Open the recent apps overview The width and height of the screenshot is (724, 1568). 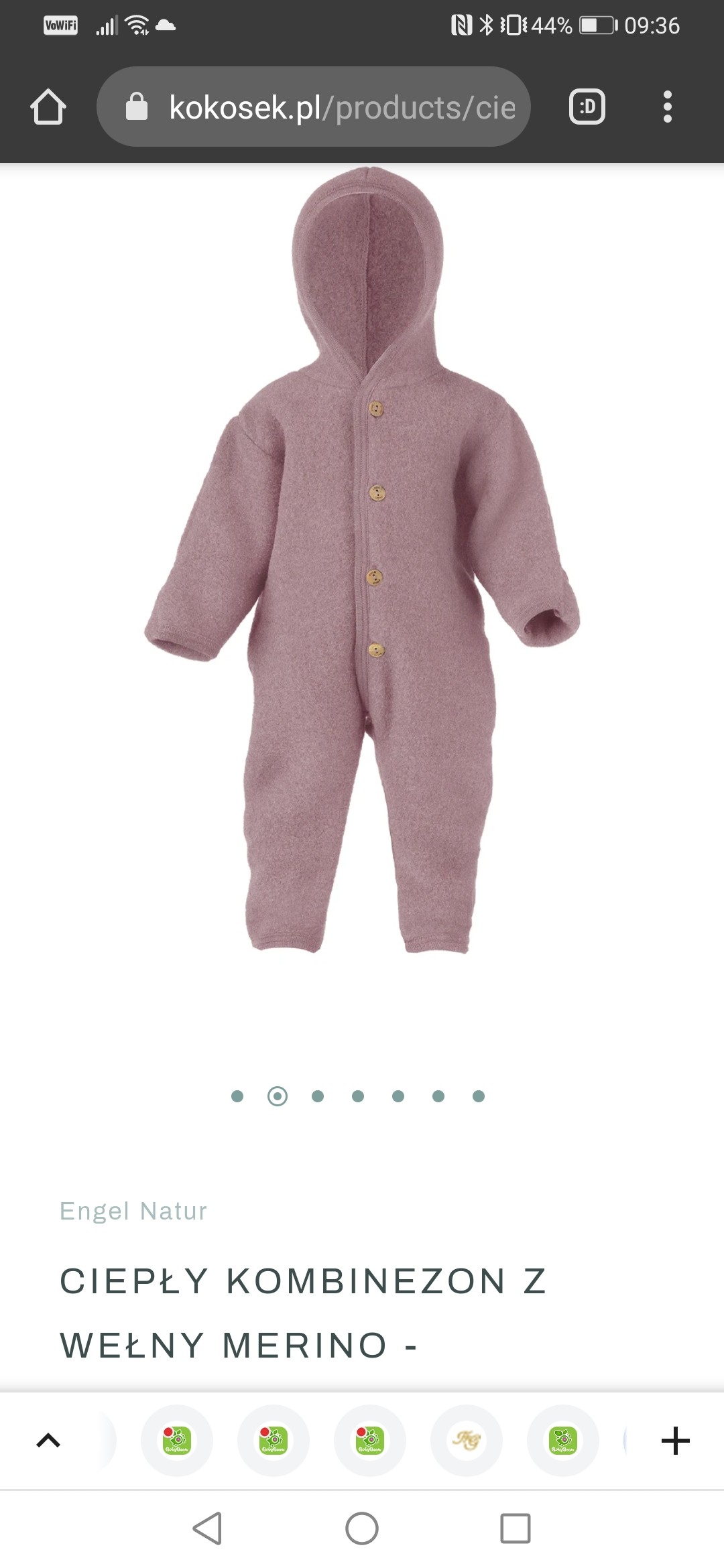515,1528
